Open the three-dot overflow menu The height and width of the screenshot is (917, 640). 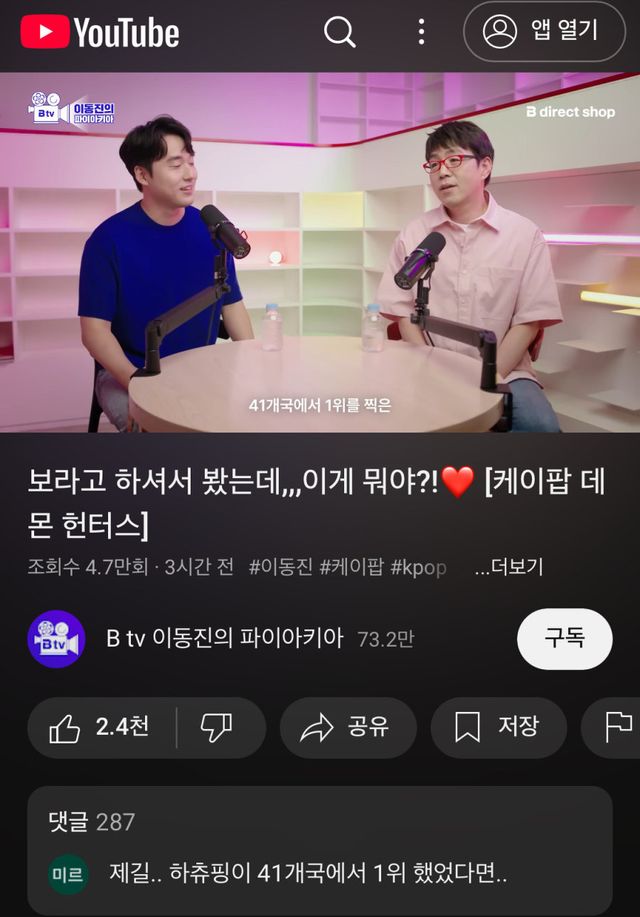421,33
